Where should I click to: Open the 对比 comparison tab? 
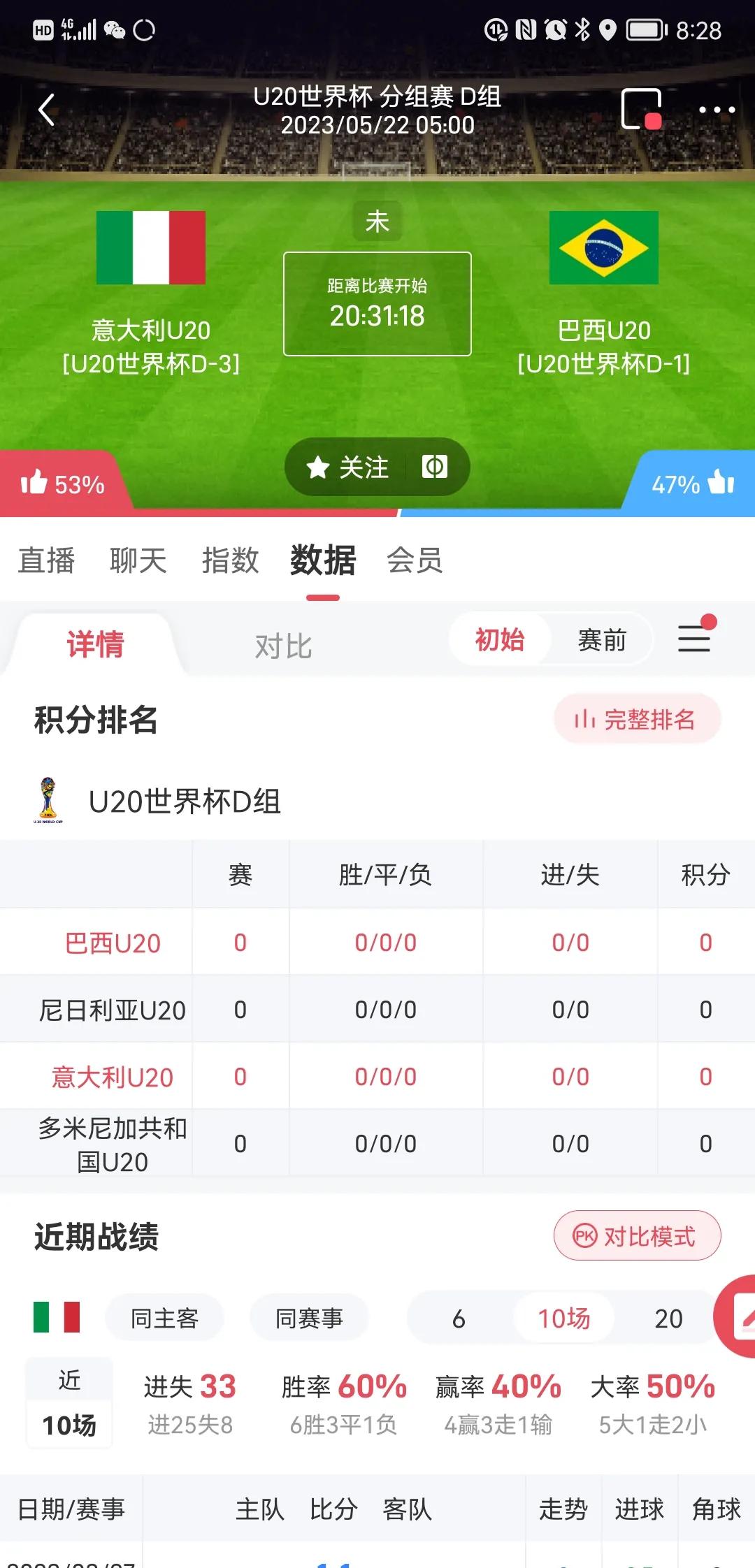coord(282,646)
